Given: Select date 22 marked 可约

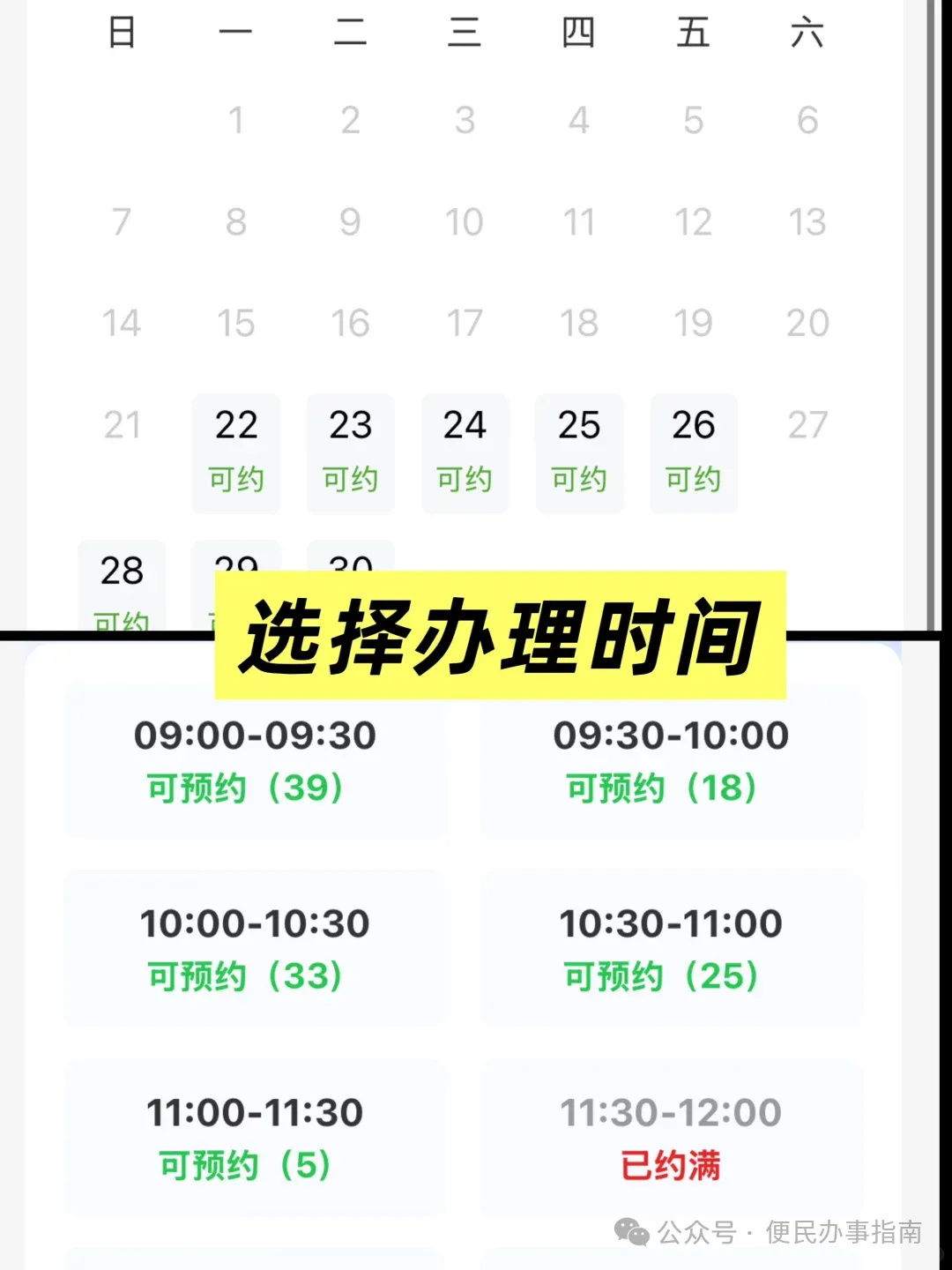Looking at the screenshot, I should (235, 452).
